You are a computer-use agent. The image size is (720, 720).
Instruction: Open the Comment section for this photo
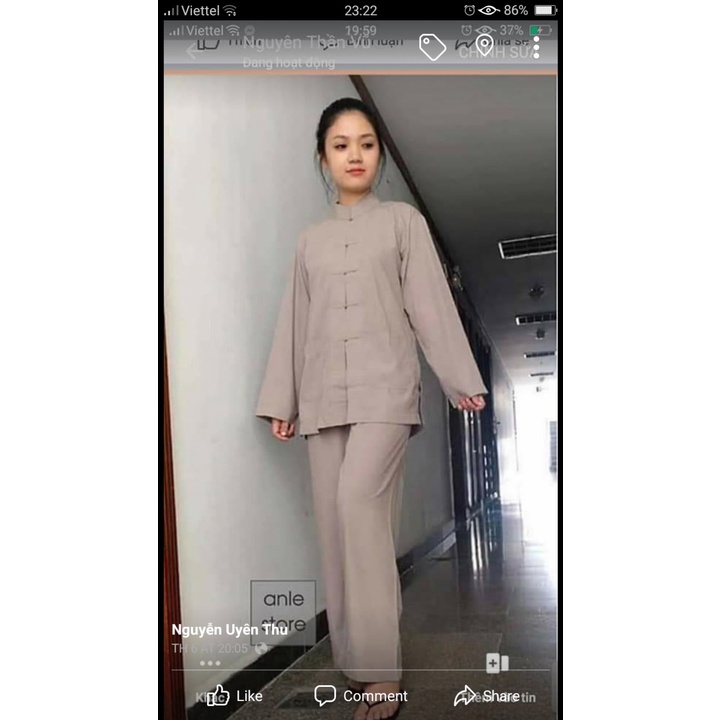point(360,695)
